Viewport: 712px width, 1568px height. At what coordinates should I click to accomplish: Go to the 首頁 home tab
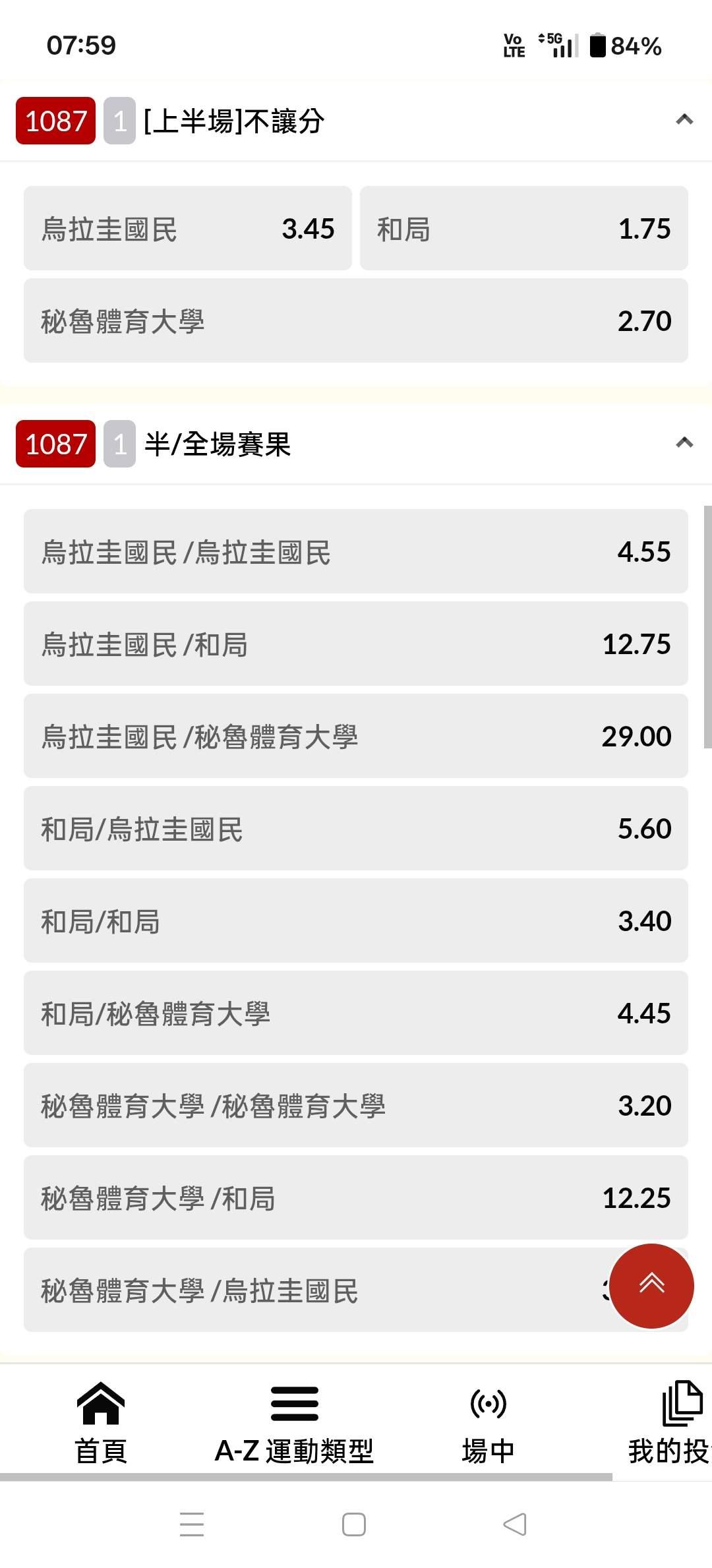(101, 1422)
